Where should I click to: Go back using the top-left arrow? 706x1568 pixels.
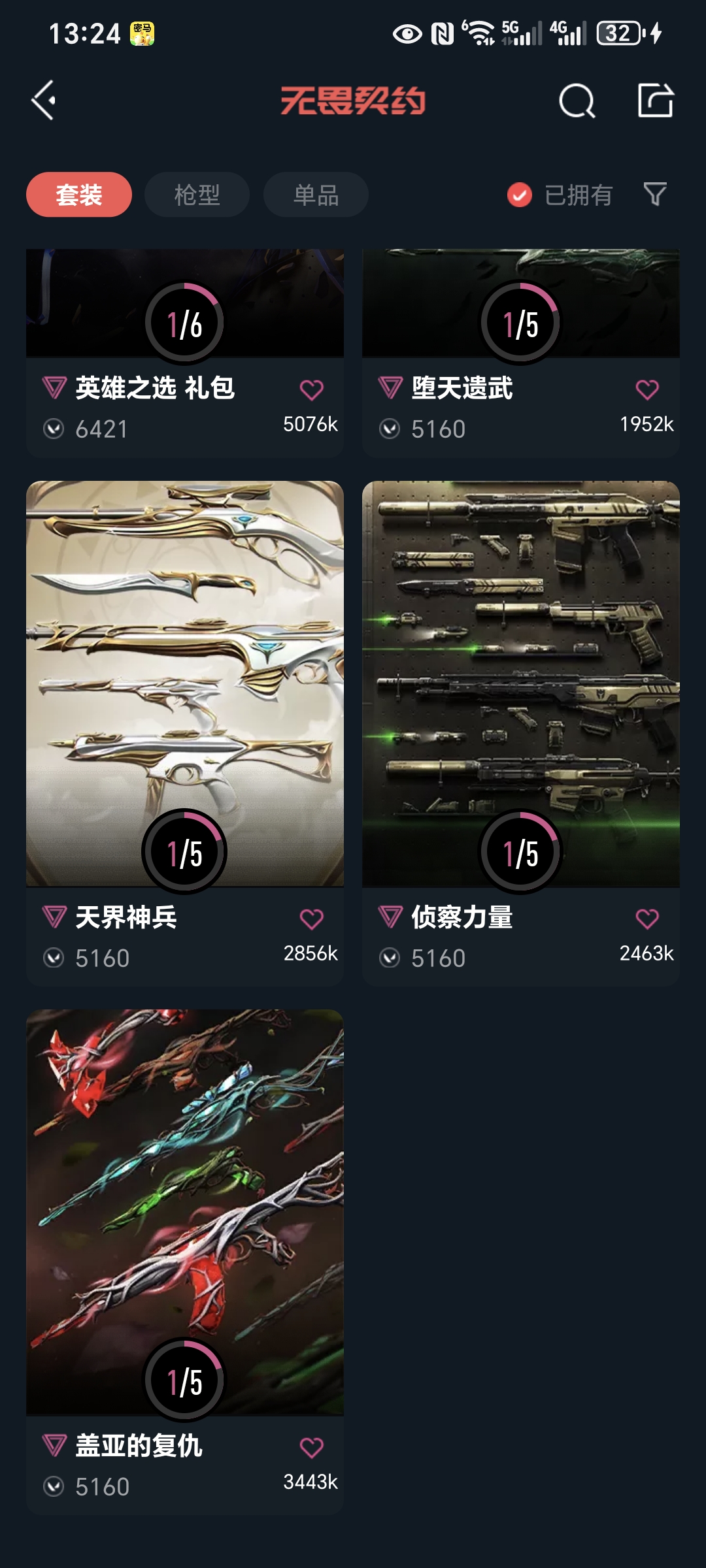44,101
